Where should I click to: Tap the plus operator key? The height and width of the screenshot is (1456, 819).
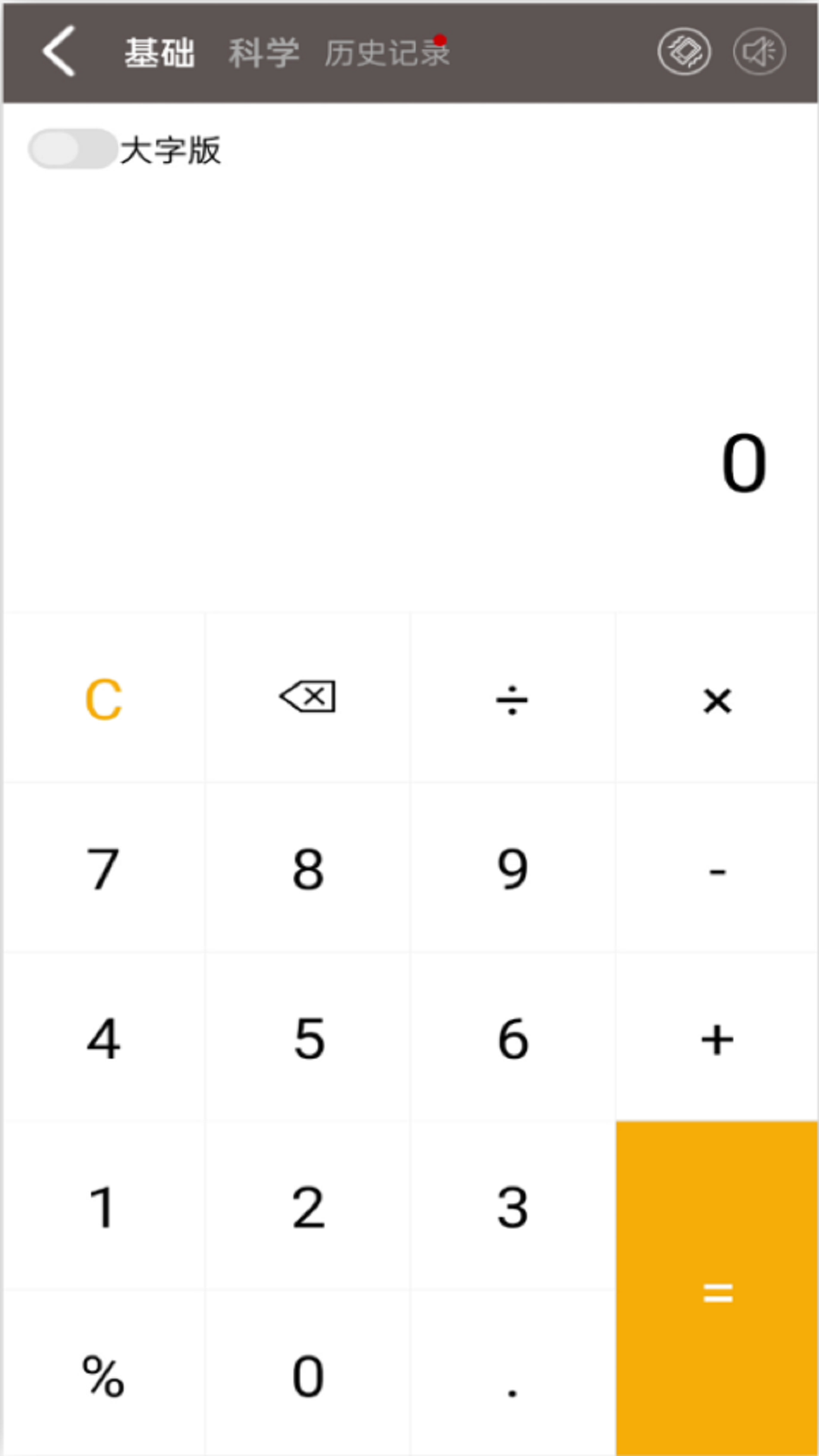(717, 1039)
